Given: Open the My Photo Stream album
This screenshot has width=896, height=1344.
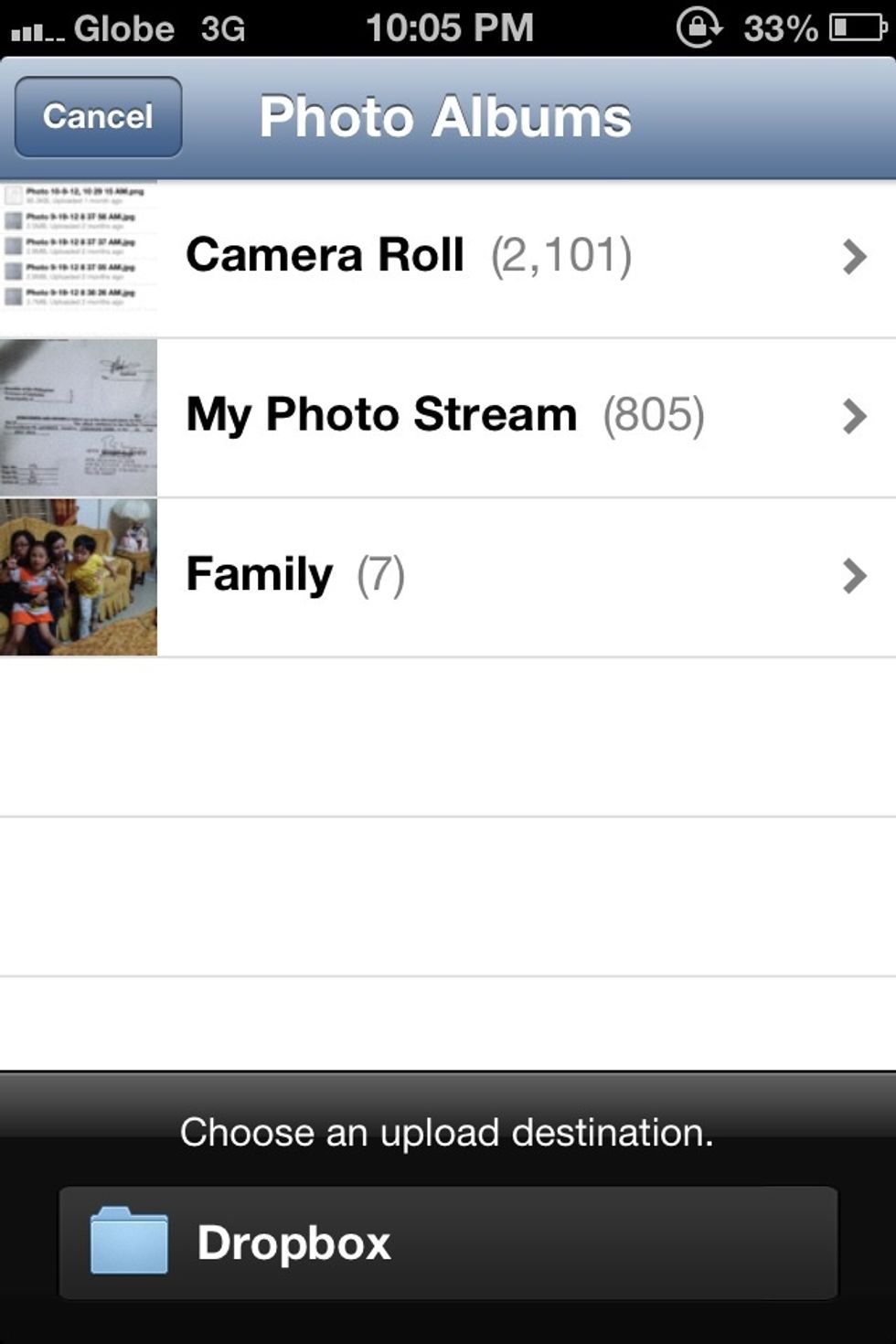Looking at the screenshot, I should [448, 416].
